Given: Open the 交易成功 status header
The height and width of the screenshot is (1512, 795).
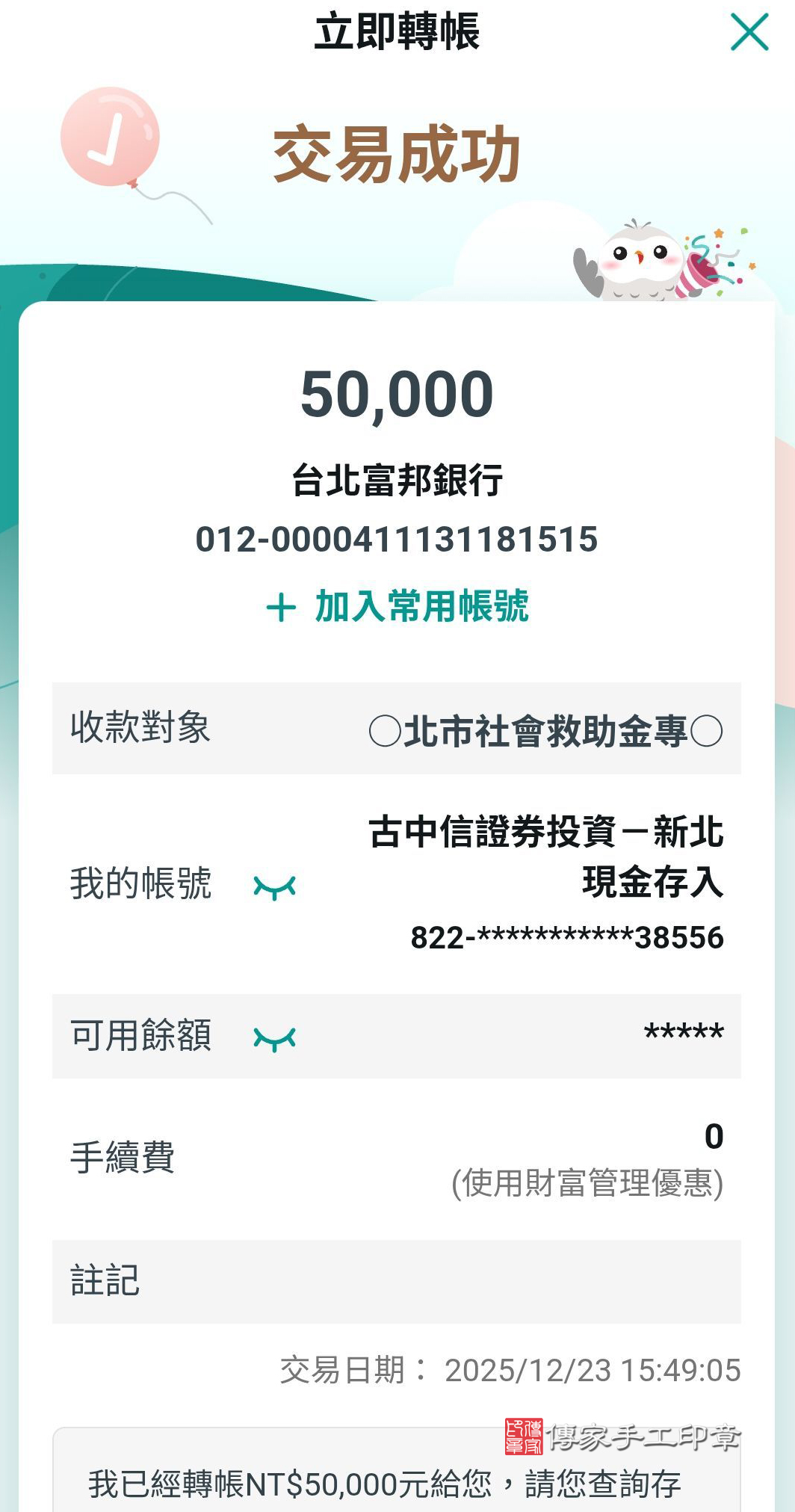Looking at the screenshot, I should [397, 153].
